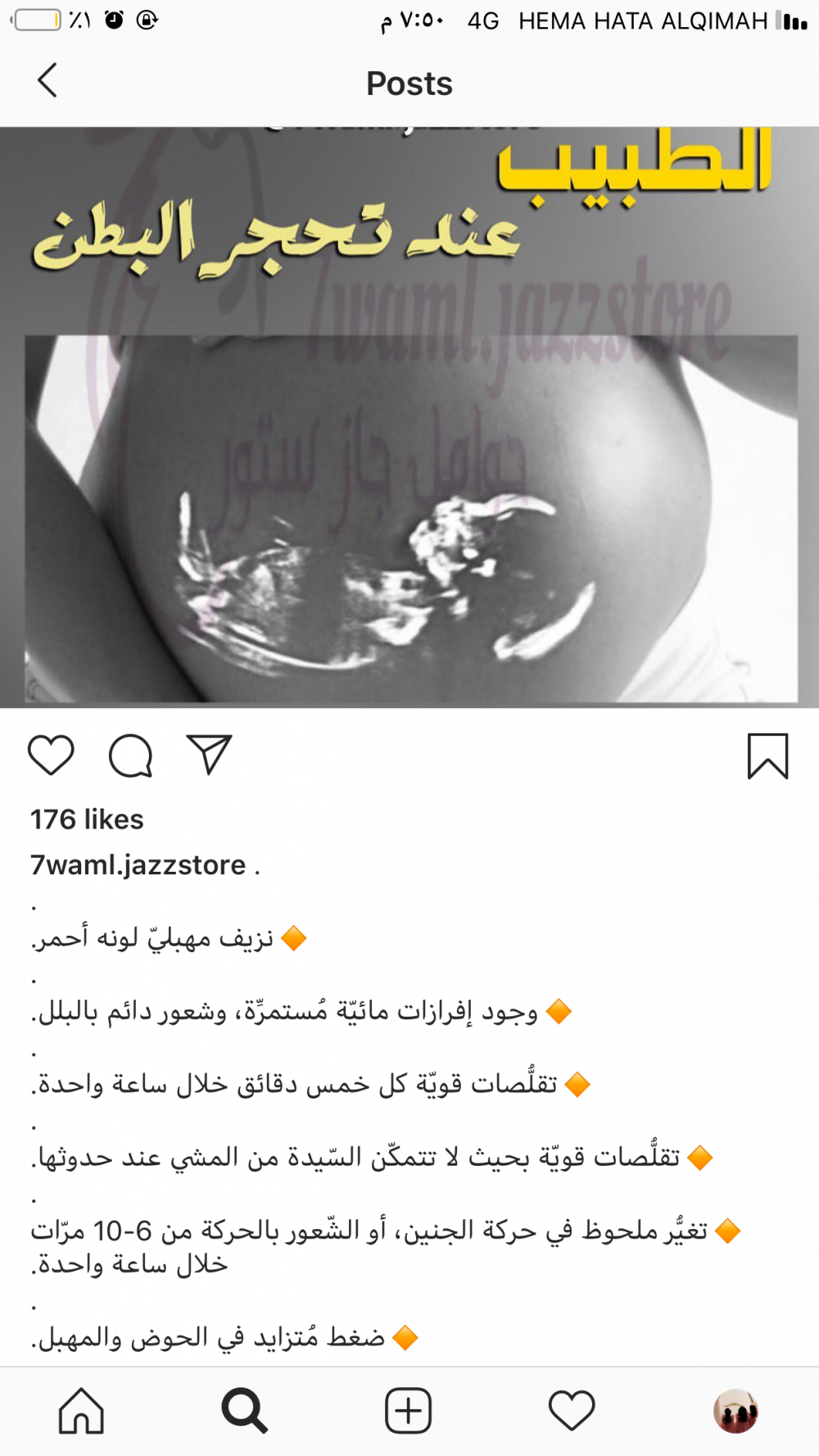
Task: Share this post via direct message
Action: pos(210,755)
